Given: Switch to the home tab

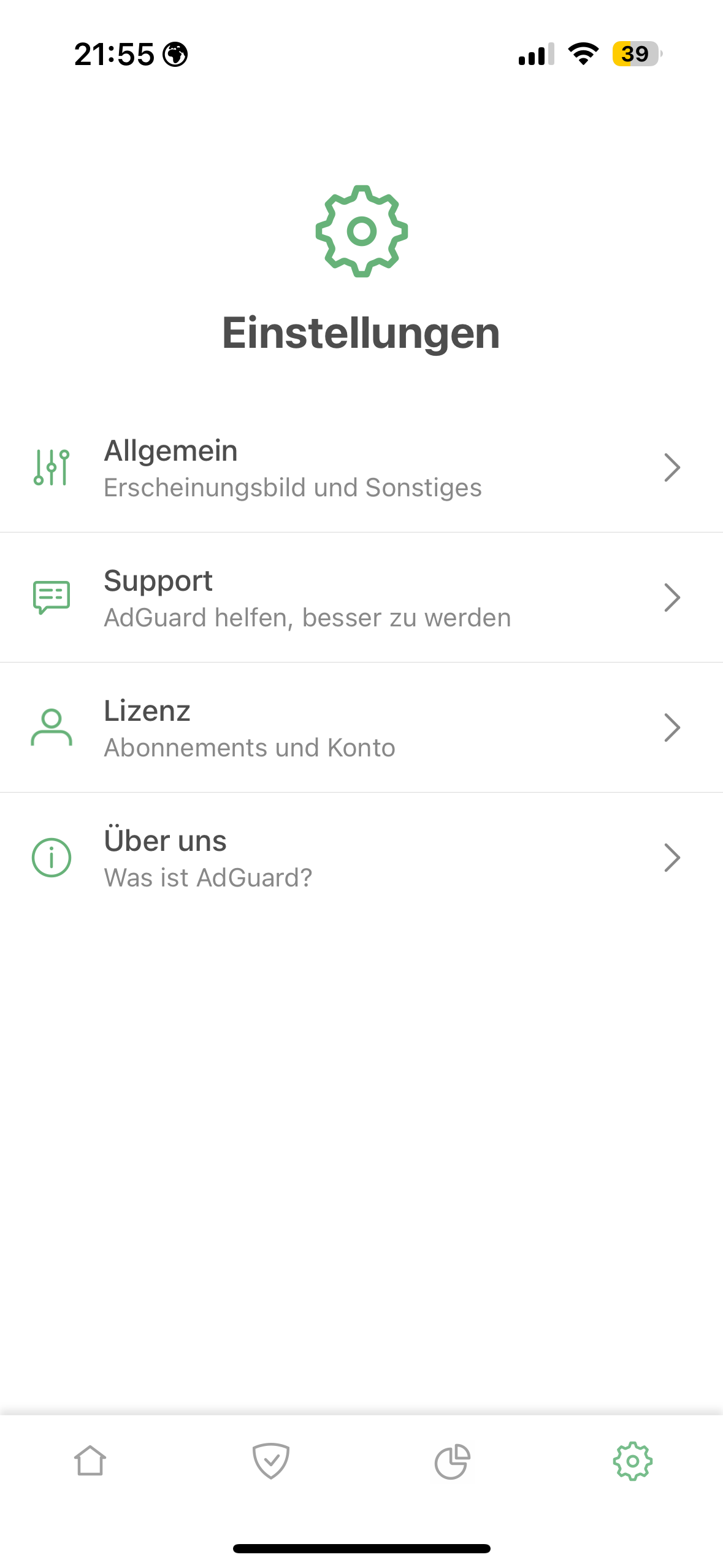Looking at the screenshot, I should [90, 1461].
